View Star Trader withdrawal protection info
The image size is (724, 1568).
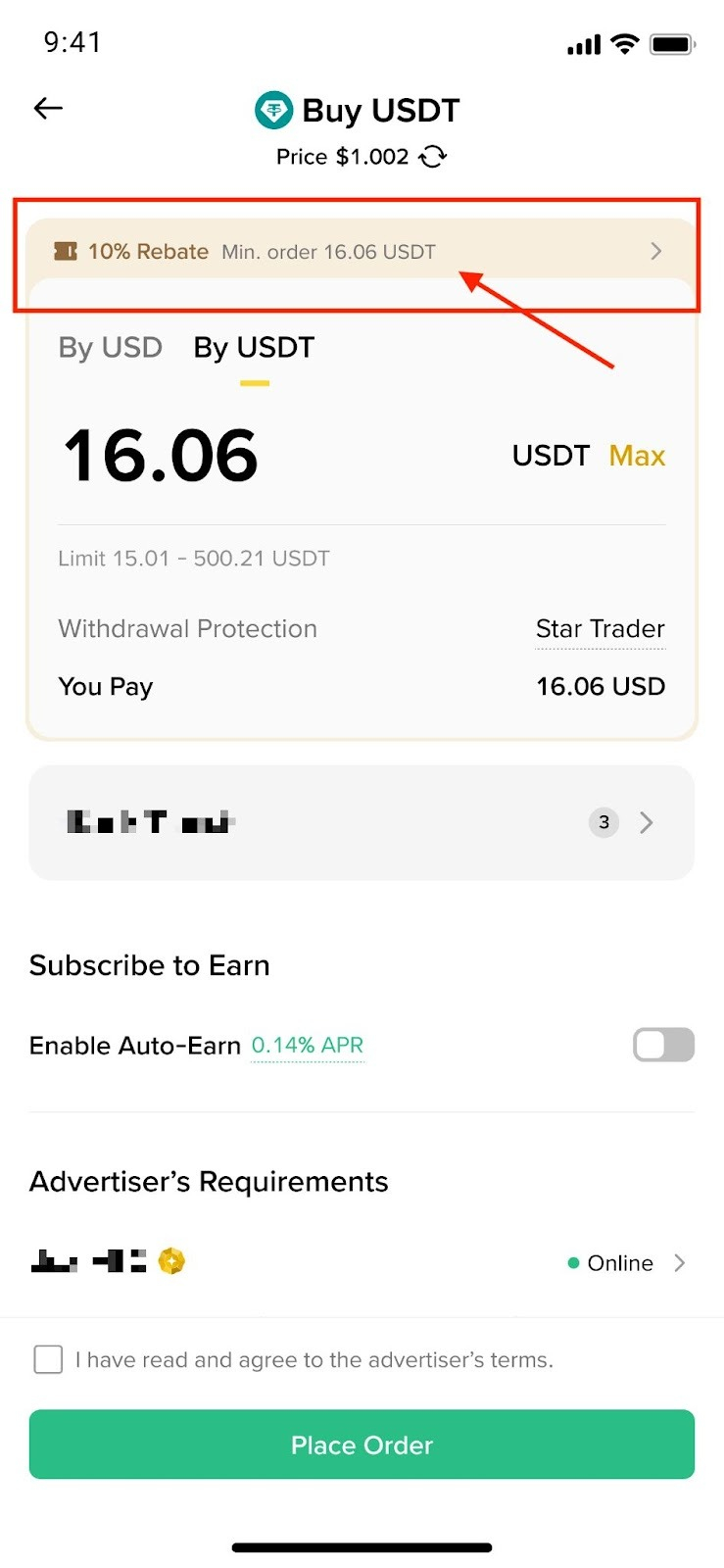click(x=600, y=629)
